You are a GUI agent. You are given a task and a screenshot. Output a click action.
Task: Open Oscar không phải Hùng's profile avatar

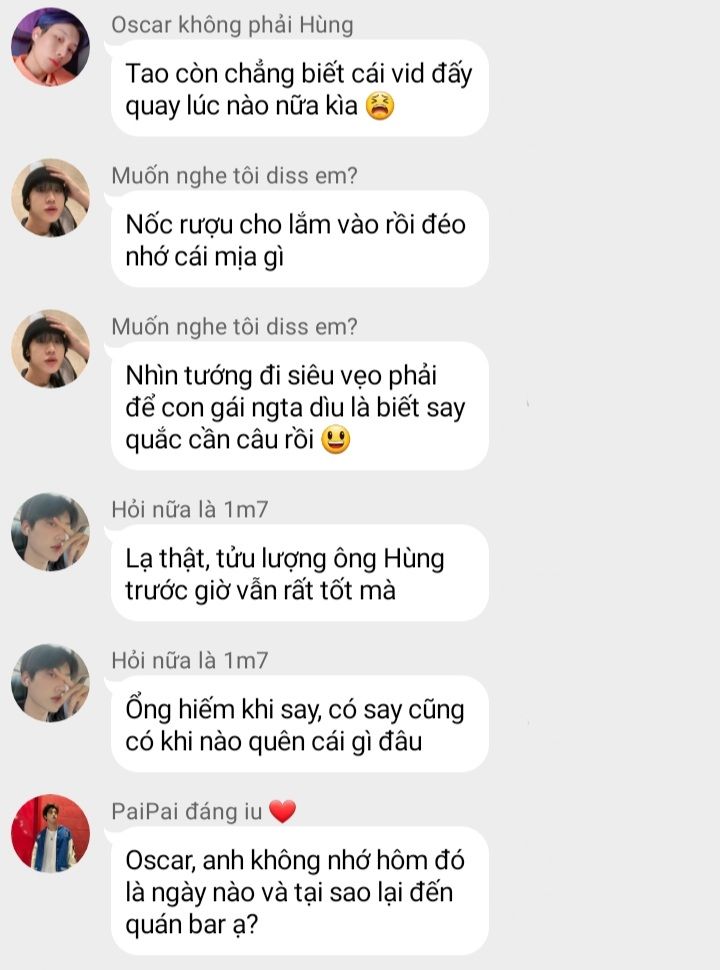[x=50, y=47]
